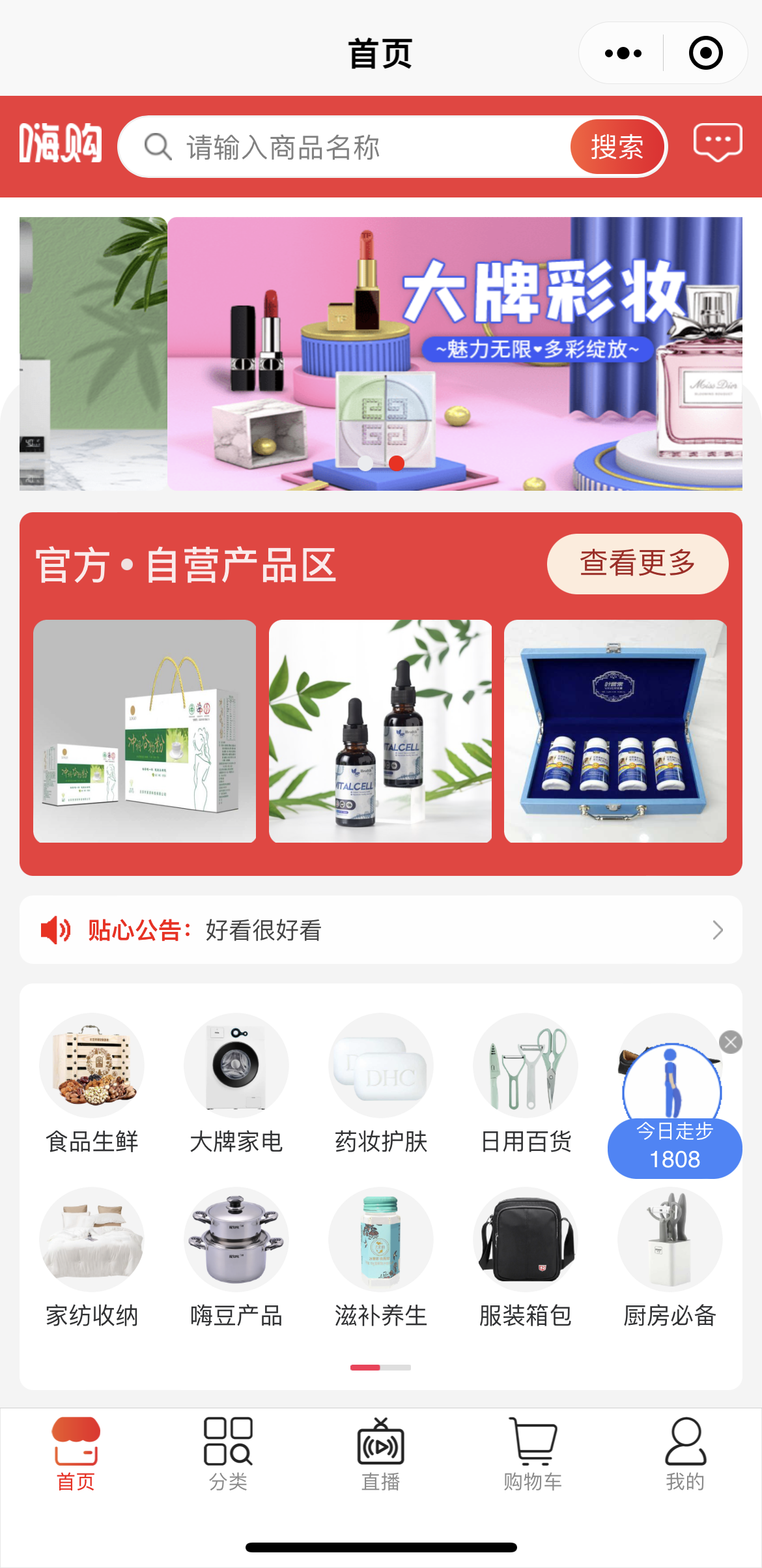This screenshot has height=1568, width=762.
Task: Open the 大牌彩妆 makeup banner
Action: click(x=455, y=353)
